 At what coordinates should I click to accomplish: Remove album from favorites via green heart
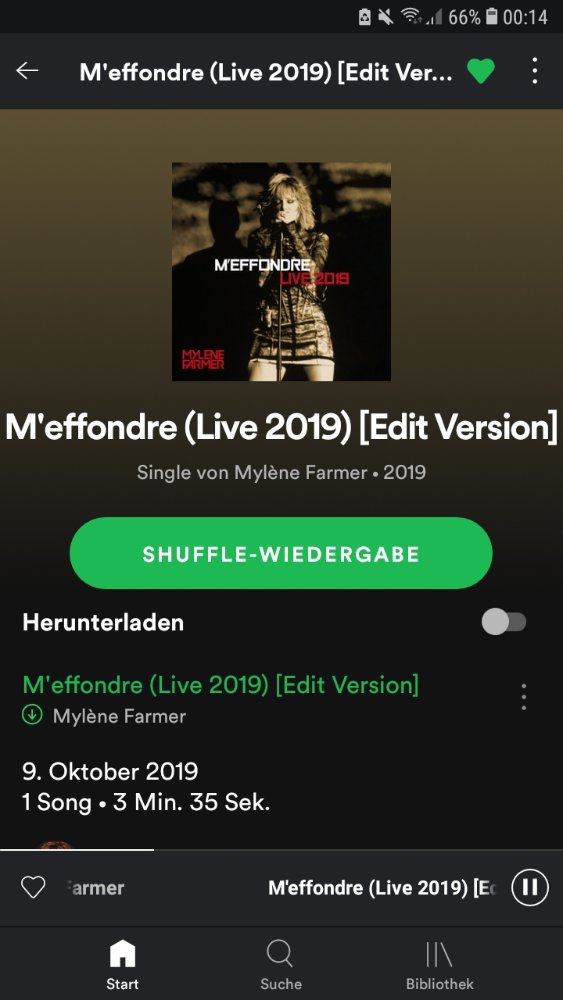point(481,71)
